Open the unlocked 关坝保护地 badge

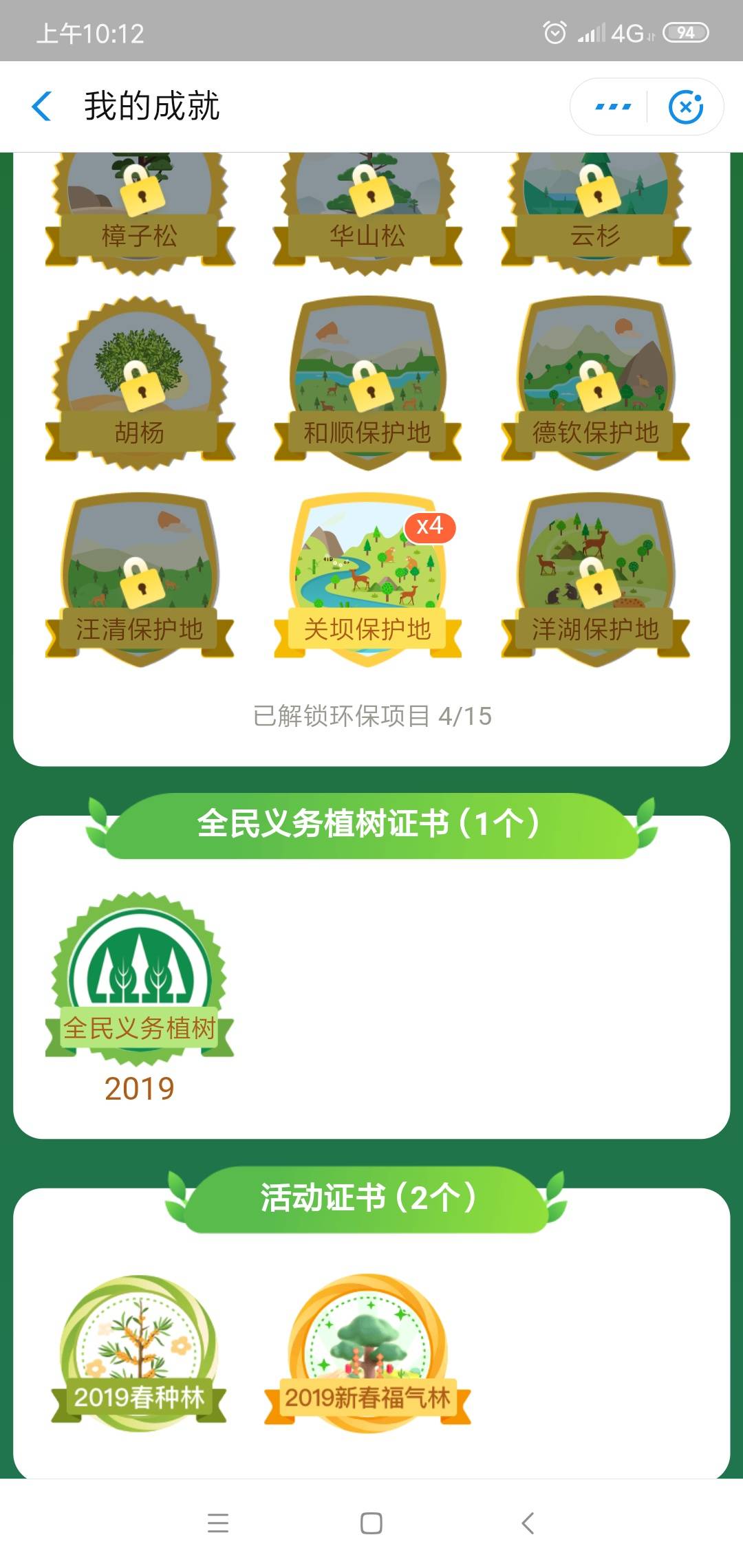368,581
